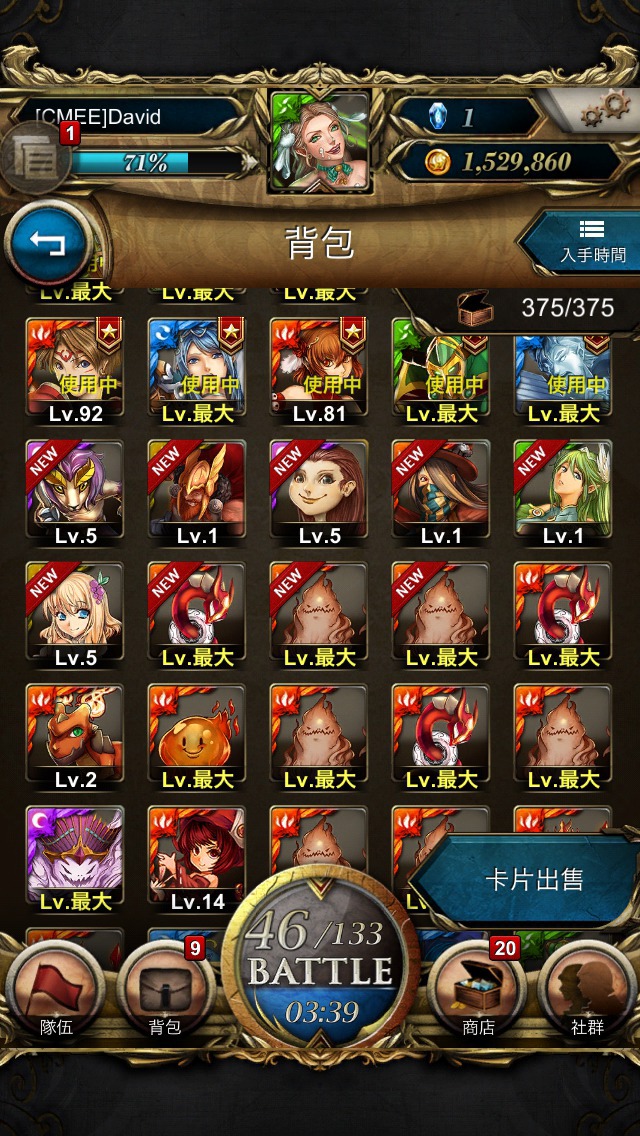
Task: Open the 隊伍 team tab
Action: [55, 990]
